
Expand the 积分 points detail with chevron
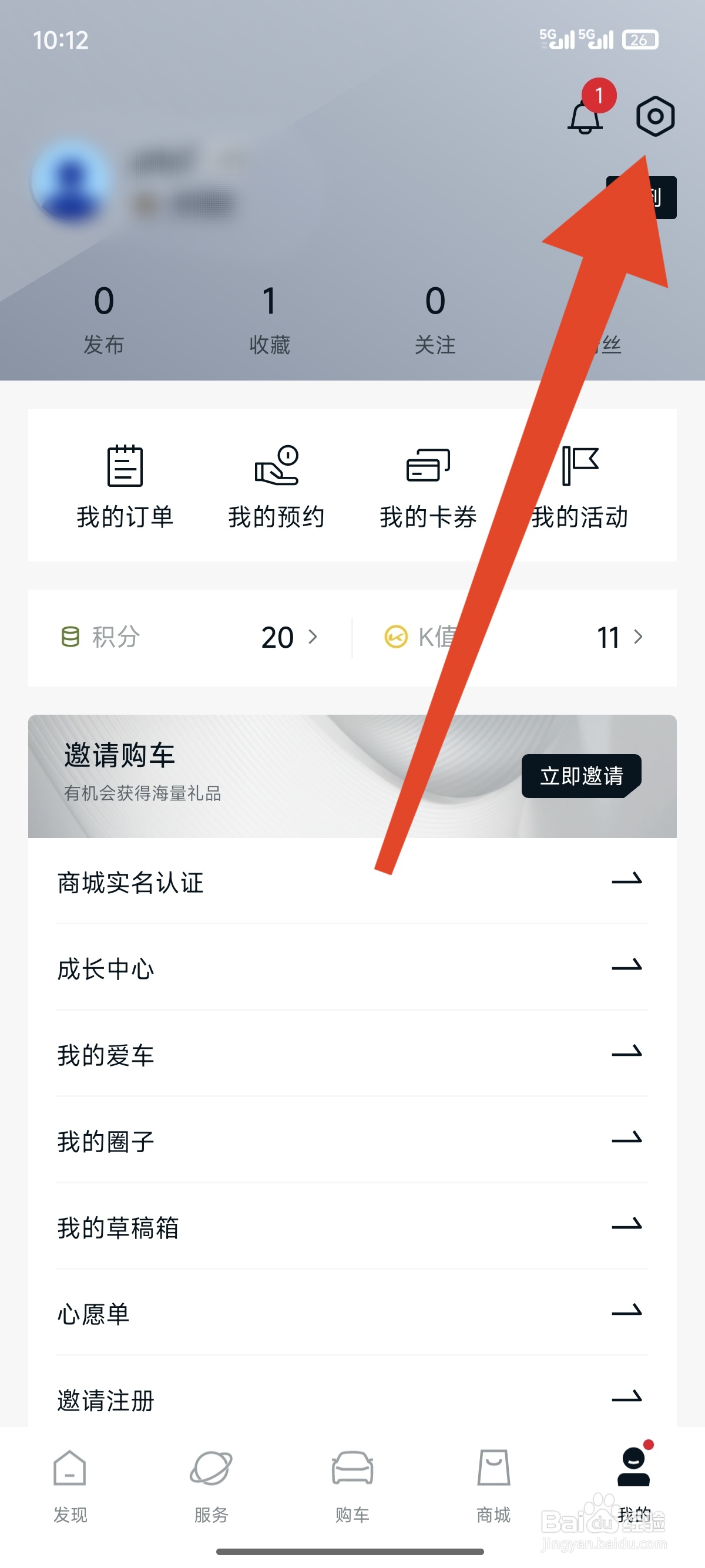tap(314, 637)
